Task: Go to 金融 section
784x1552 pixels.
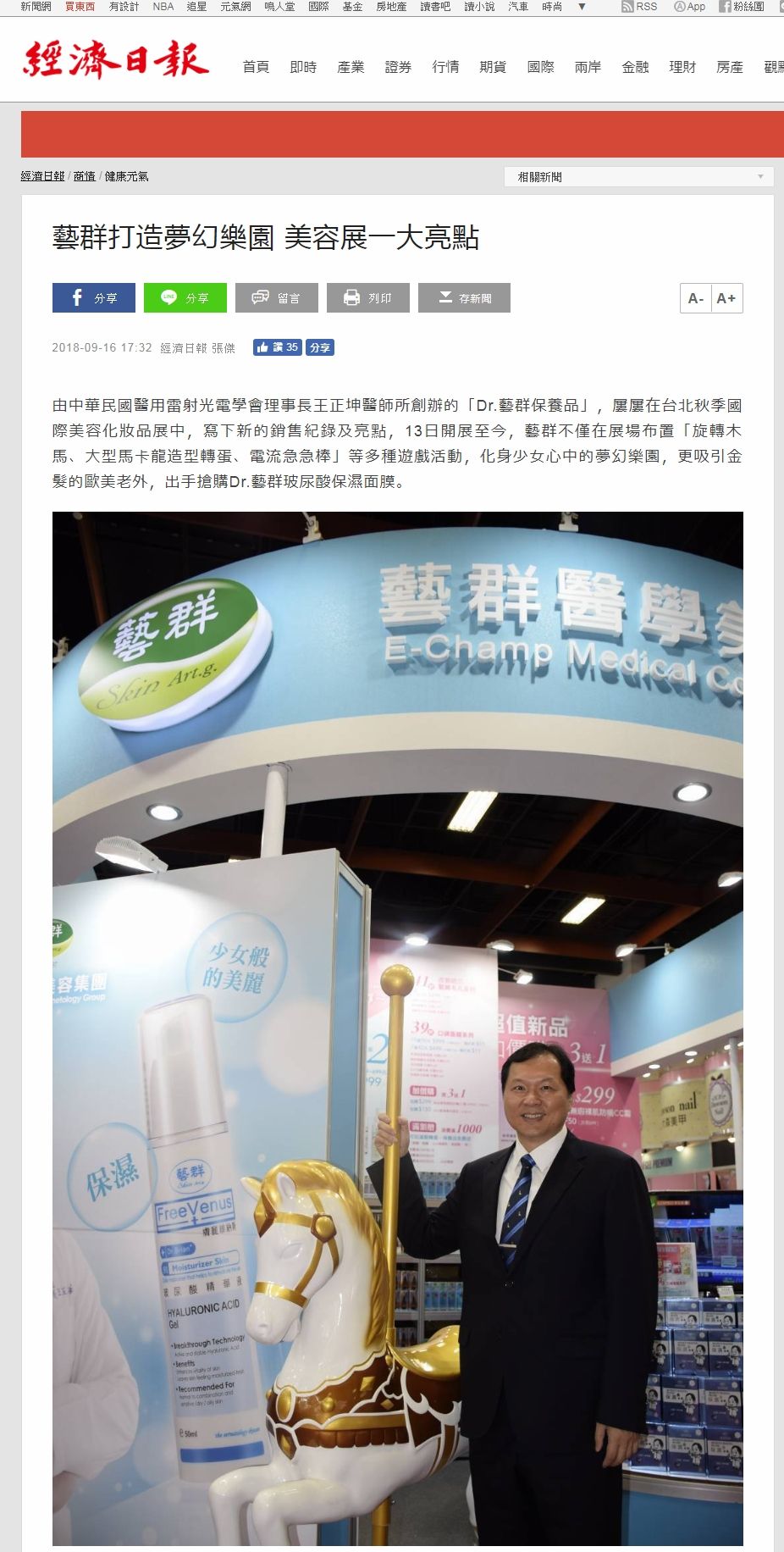Action: [x=635, y=67]
